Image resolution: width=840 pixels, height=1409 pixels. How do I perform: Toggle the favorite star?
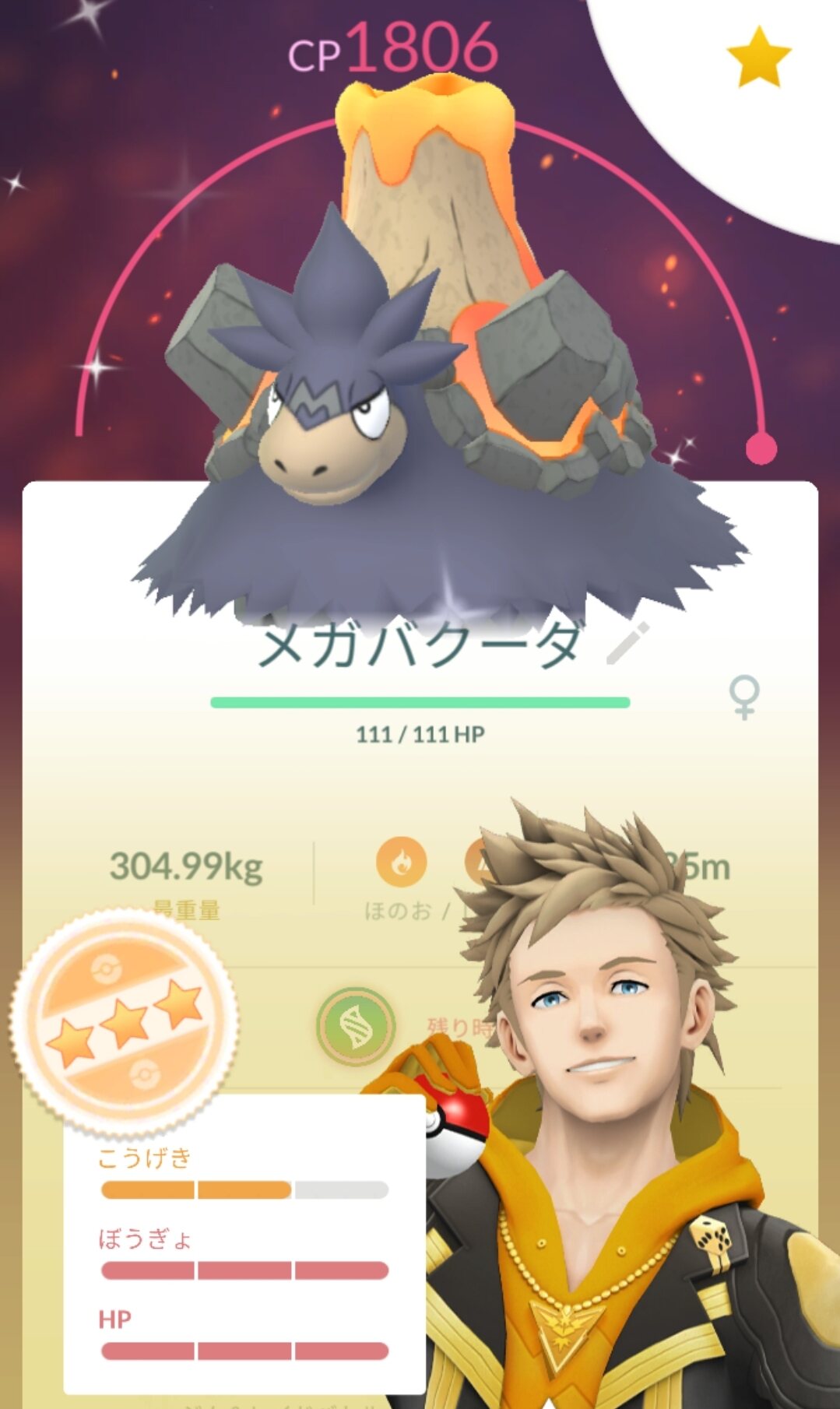(758, 58)
